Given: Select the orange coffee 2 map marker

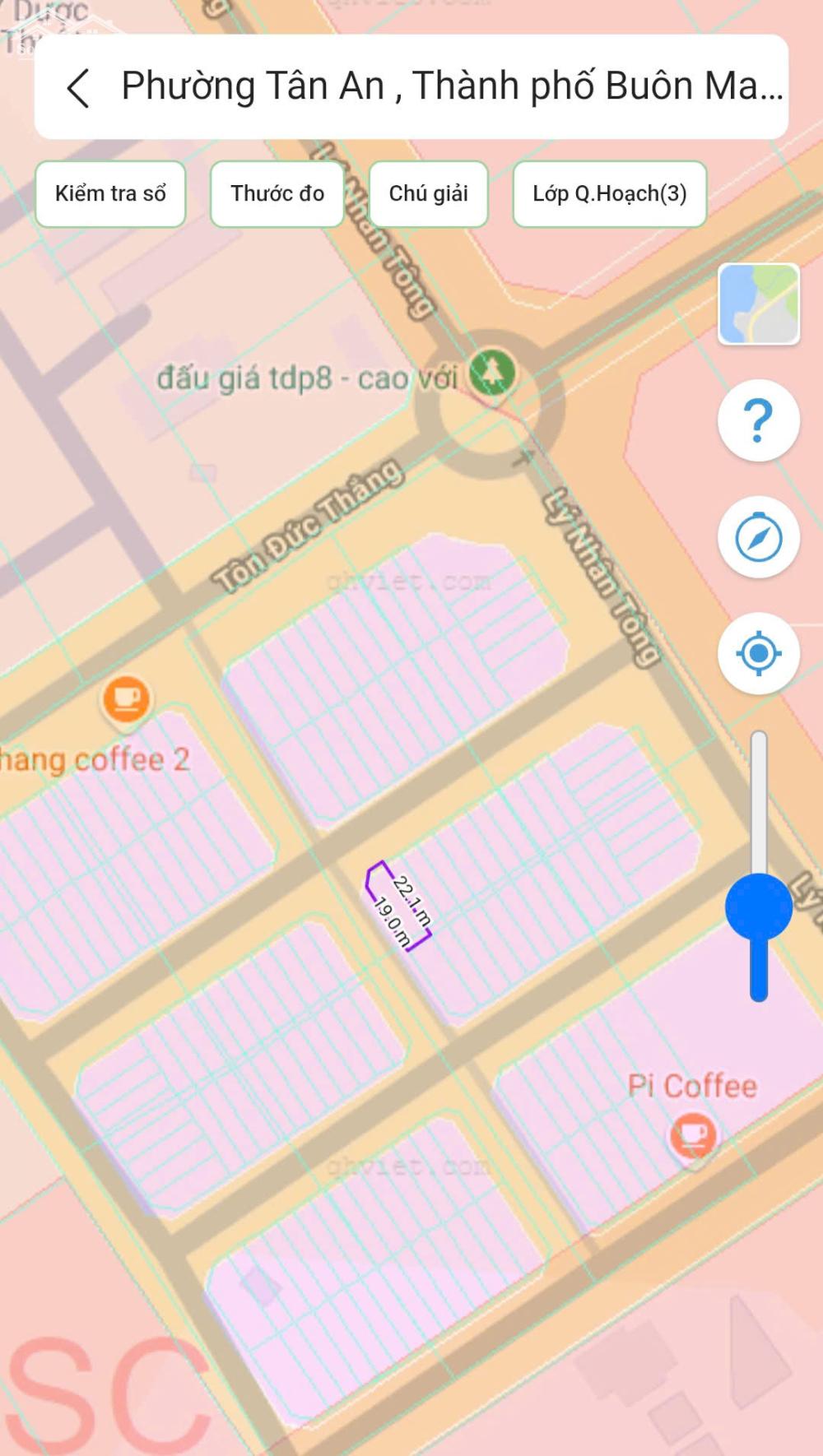Looking at the screenshot, I should 126,700.
